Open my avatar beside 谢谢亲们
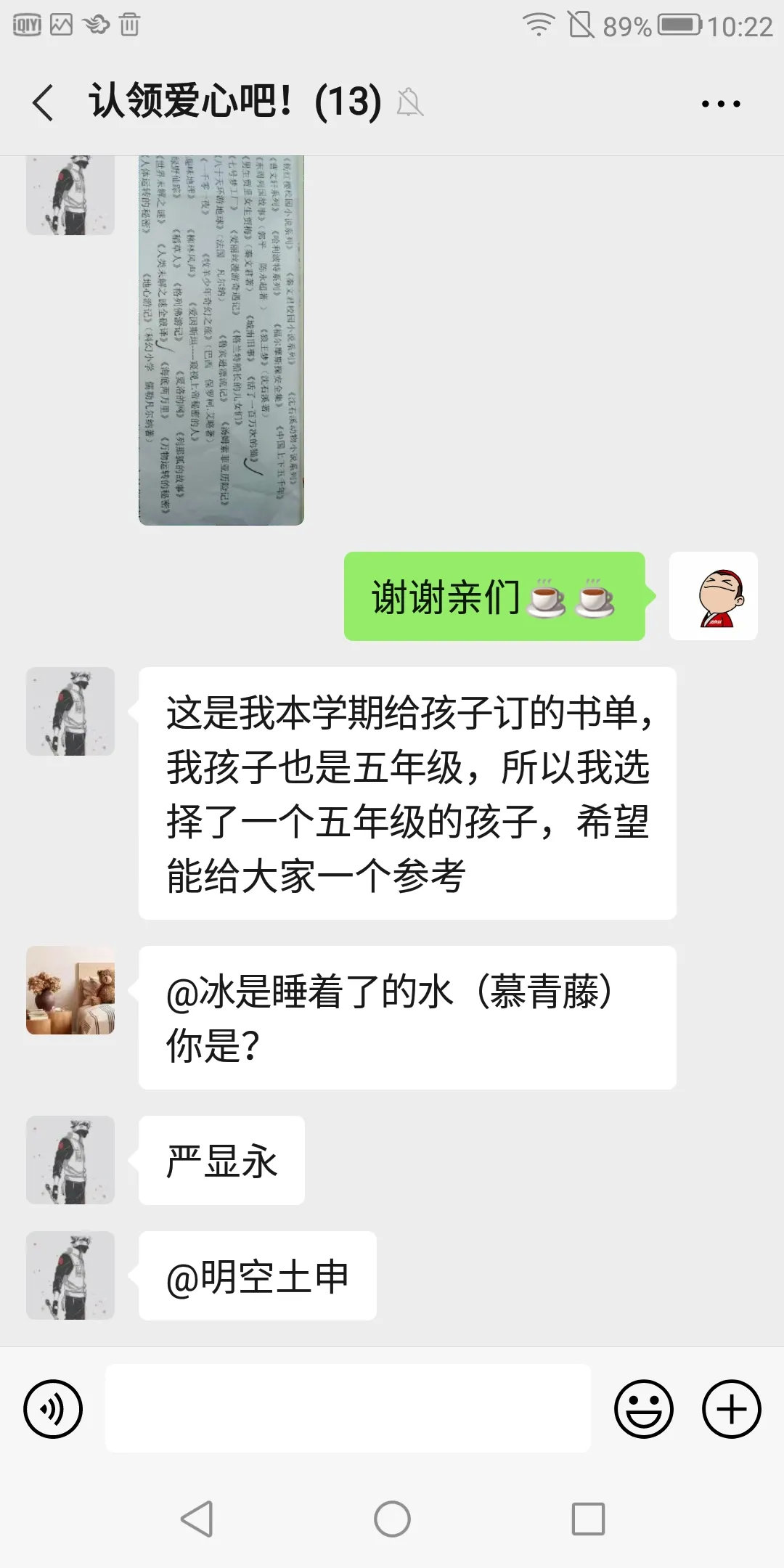Image resolution: width=784 pixels, height=1568 pixels. pos(713,596)
